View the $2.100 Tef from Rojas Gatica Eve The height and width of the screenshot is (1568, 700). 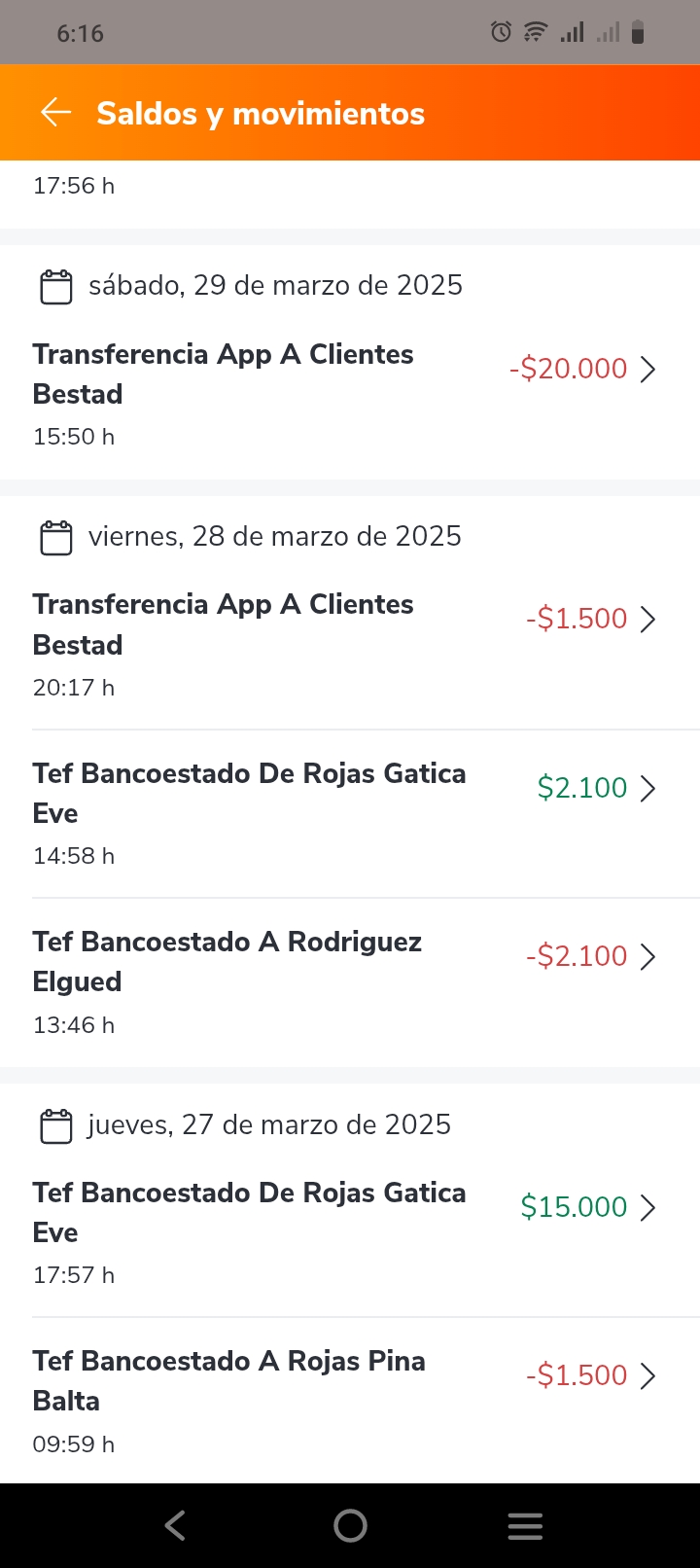[x=350, y=814]
